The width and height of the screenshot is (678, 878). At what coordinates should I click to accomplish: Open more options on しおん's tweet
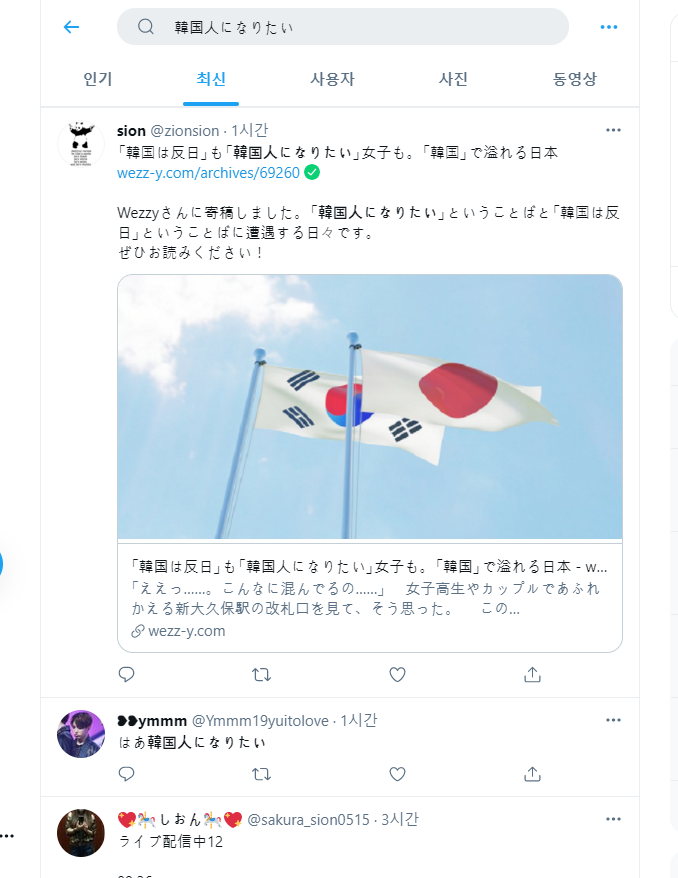click(613, 819)
